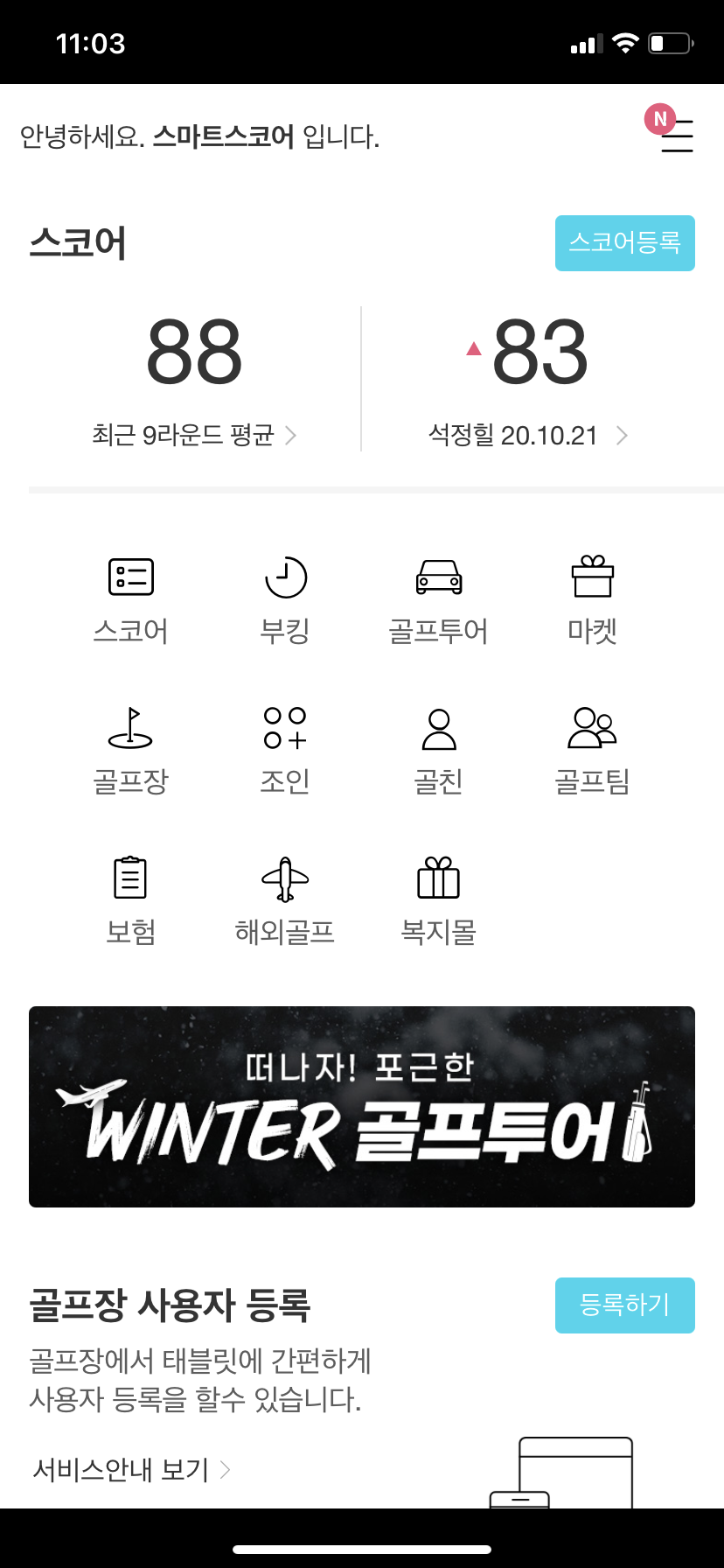This screenshot has height=1568, width=724.
Task: View 최근 9라운드 평균 score details
Action: 194,435
